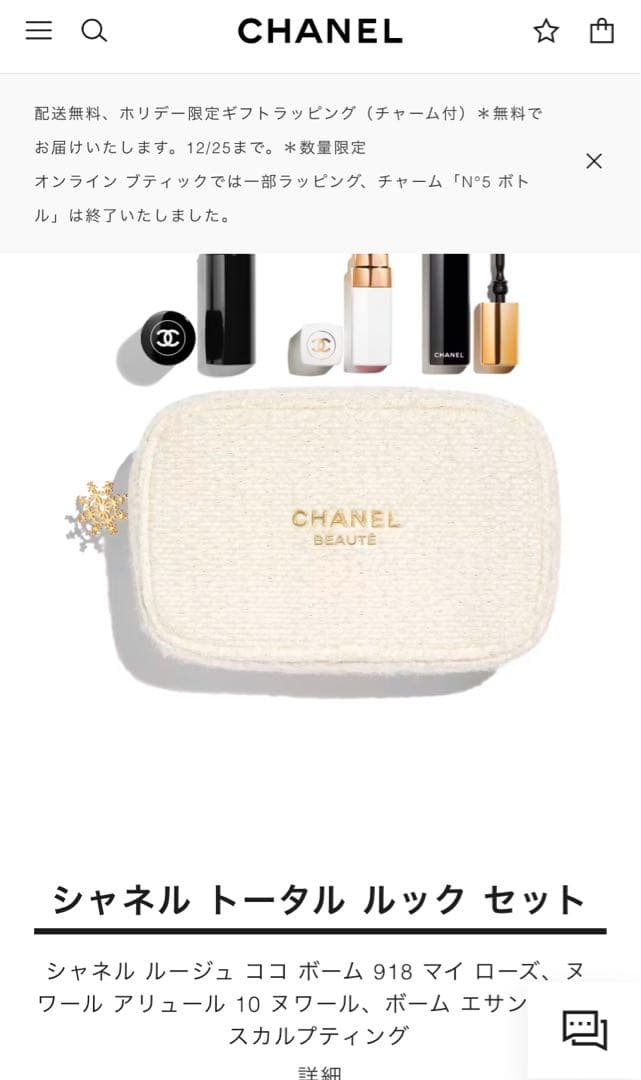Screen dimensions: 641x1080
Task: Go to the CHANEL home logo
Action: point(320,32)
